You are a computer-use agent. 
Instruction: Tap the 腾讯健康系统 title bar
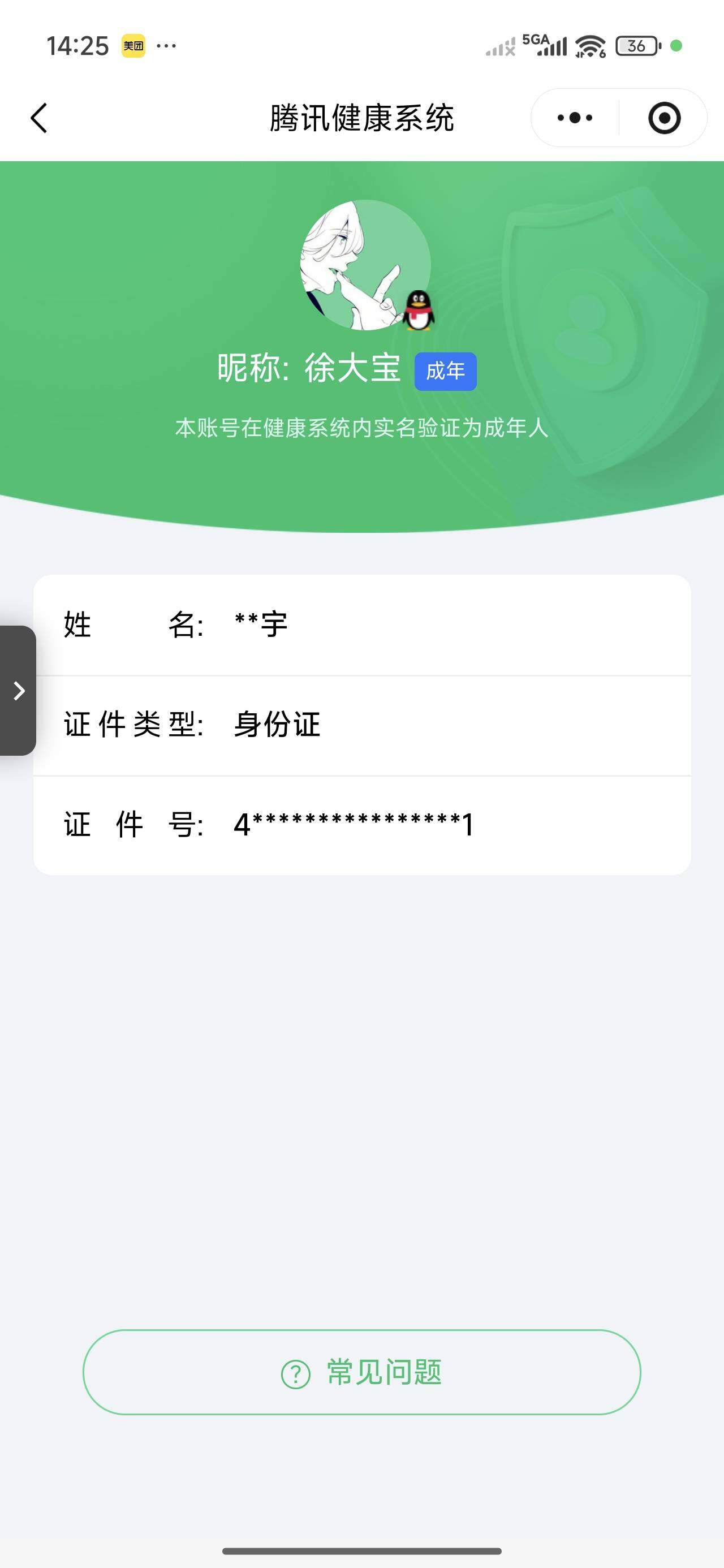(361, 118)
